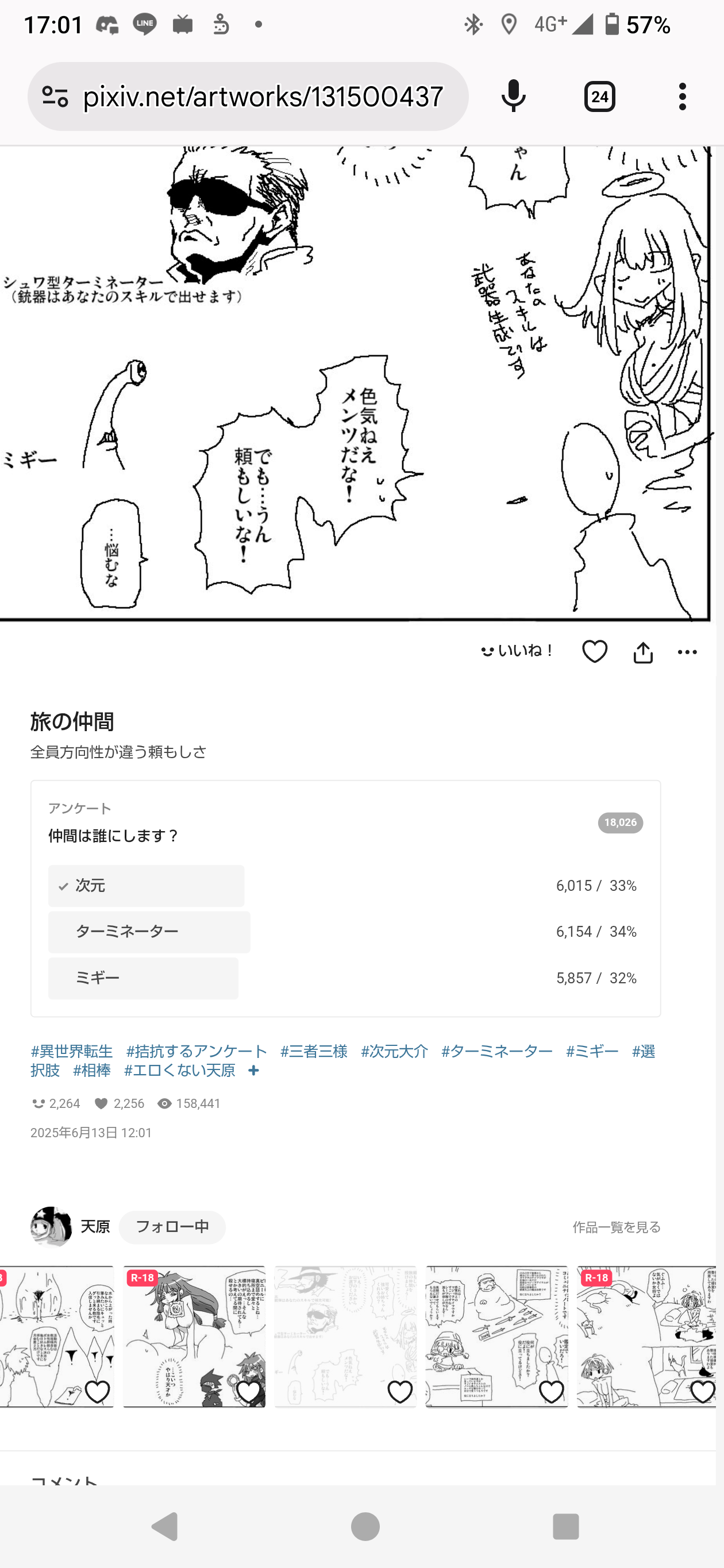This screenshot has width=724, height=1568.
Task: Open the #エロくない天原 tag
Action: 180,1070
